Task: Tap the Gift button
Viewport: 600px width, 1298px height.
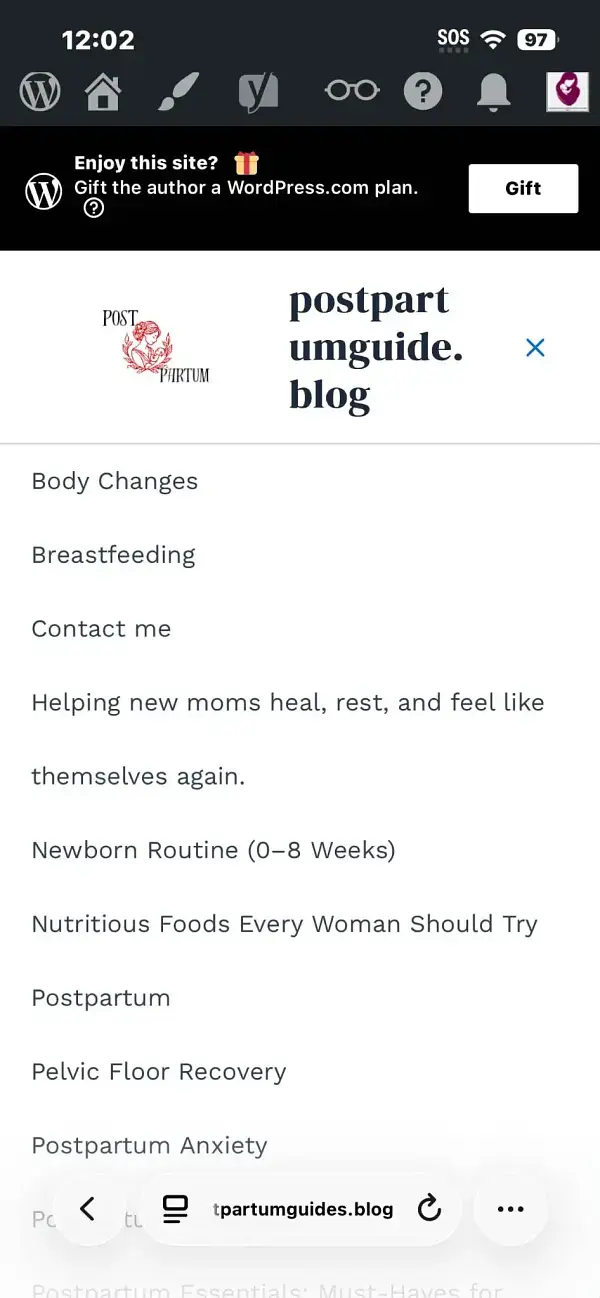Action: tap(523, 188)
